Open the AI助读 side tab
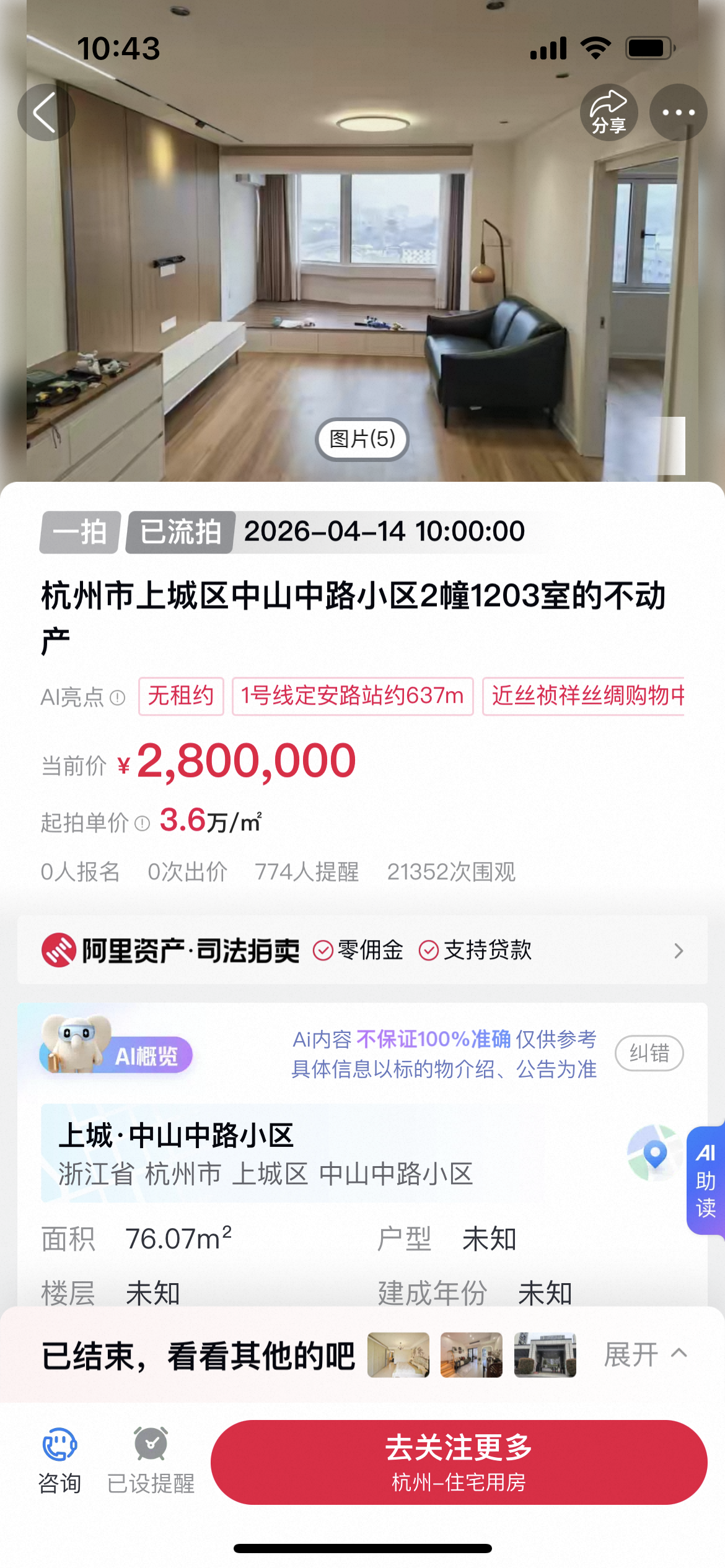 [x=706, y=1180]
